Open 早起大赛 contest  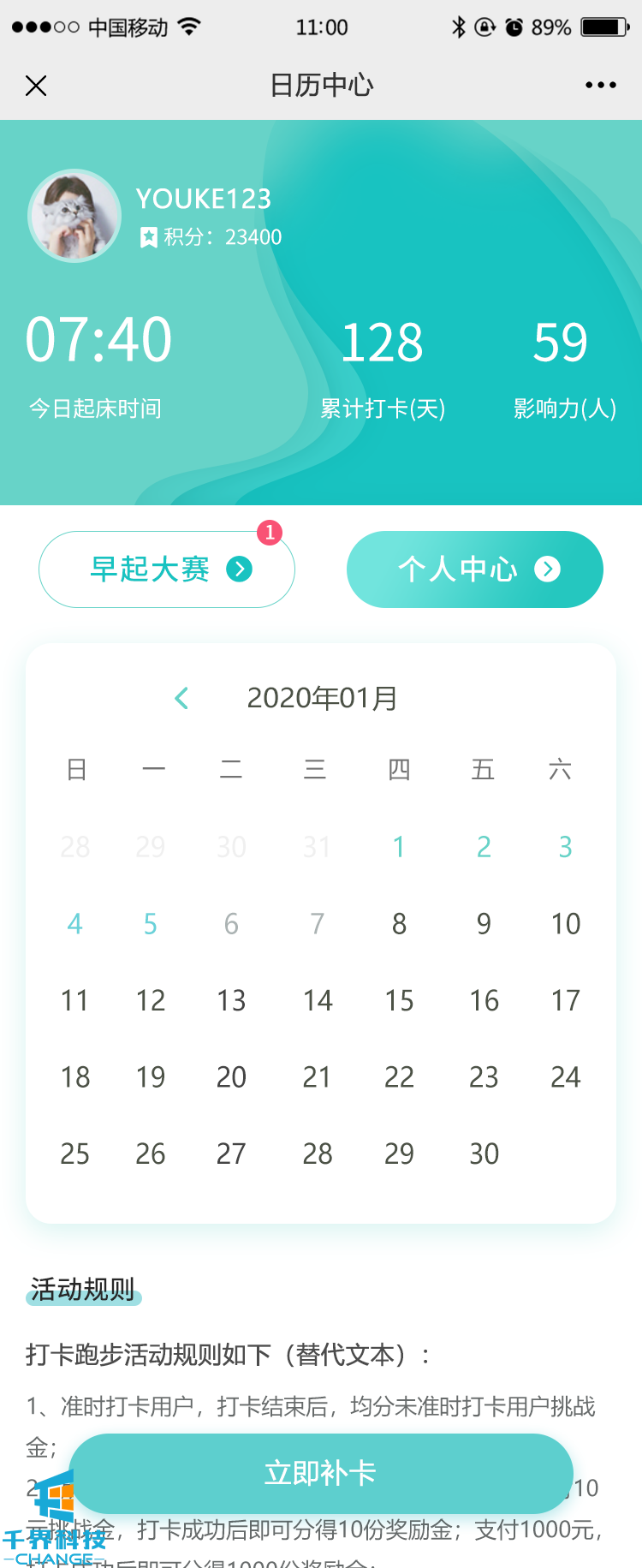(x=167, y=569)
